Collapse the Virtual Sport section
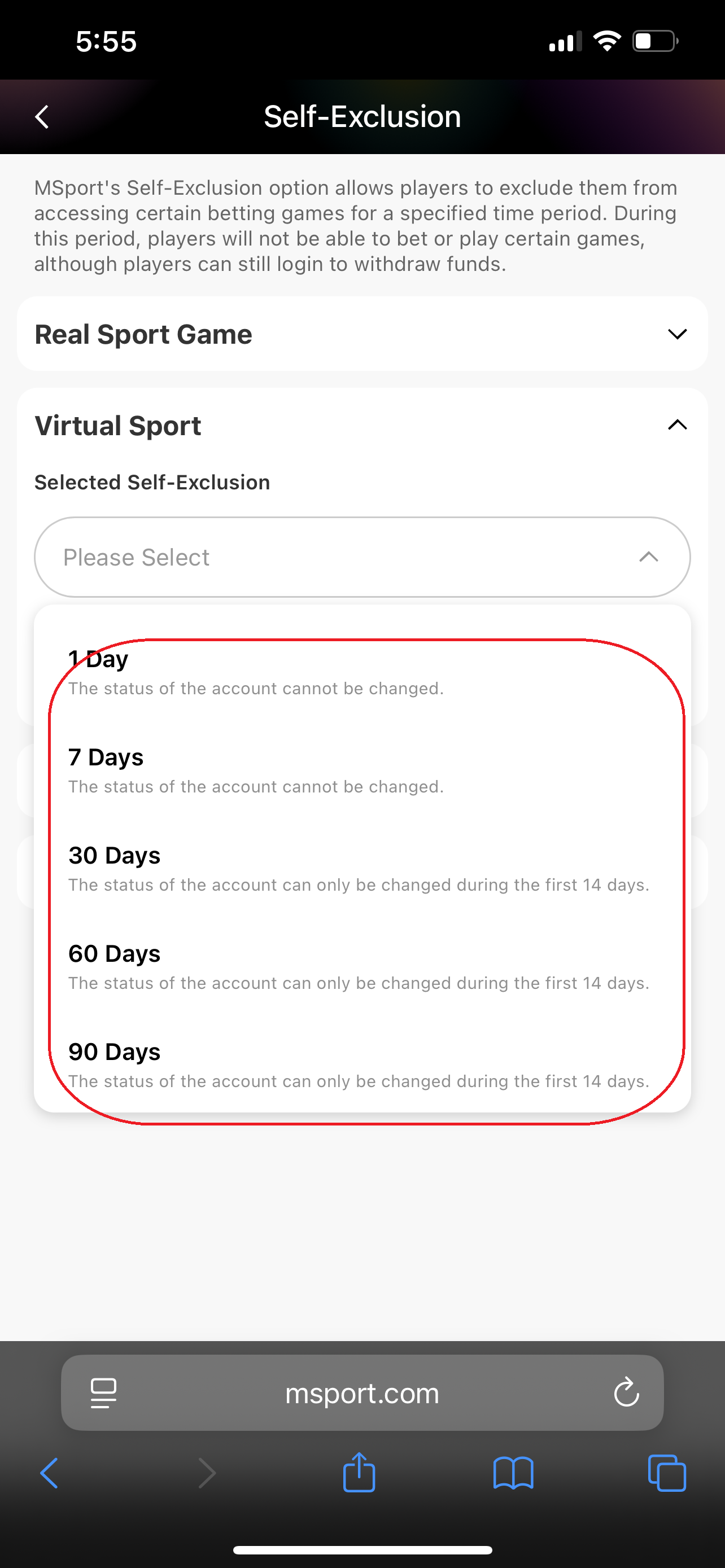This screenshot has width=725, height=1568. (x=677, y=425)
